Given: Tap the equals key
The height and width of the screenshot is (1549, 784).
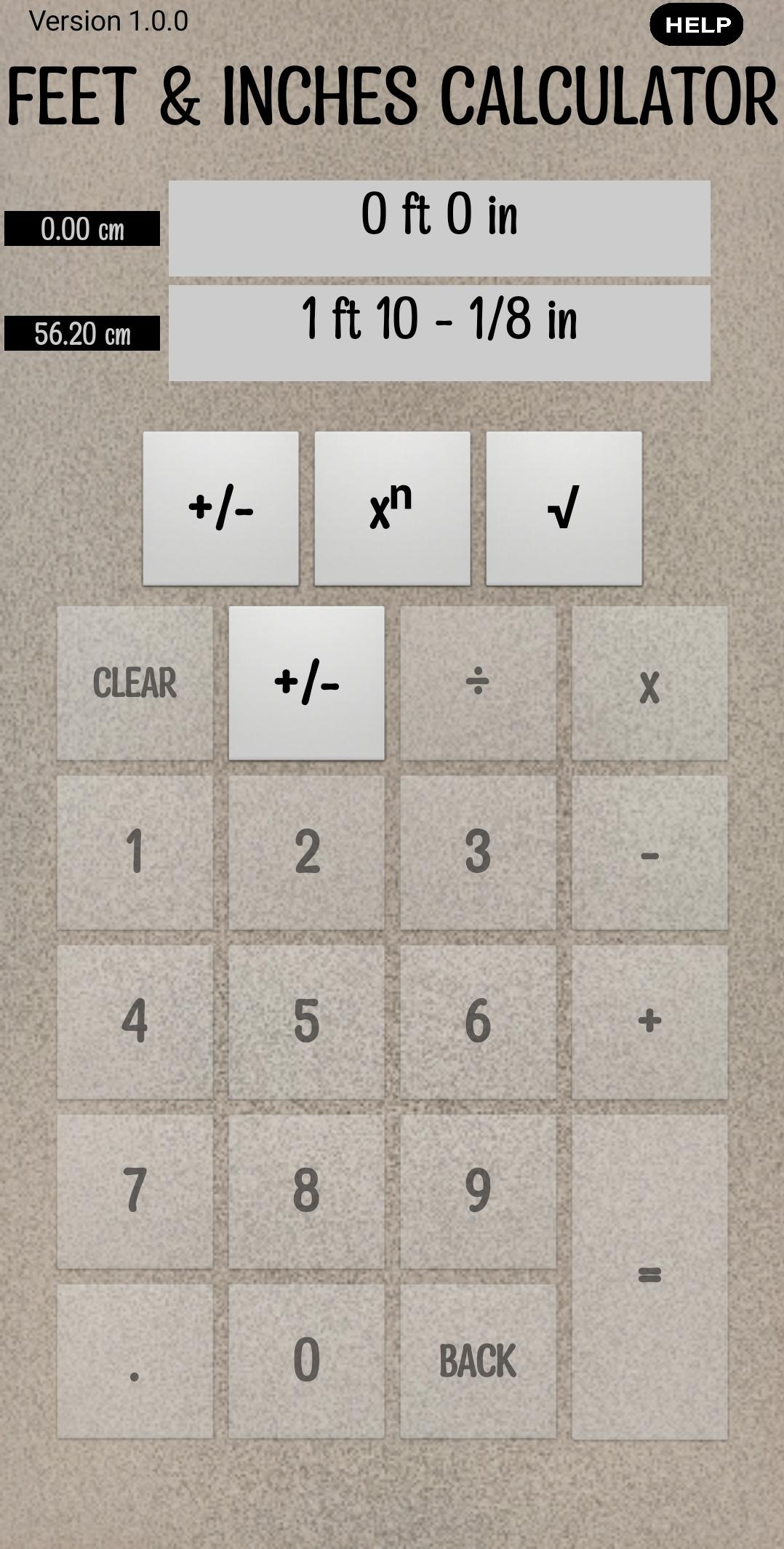Looking at the screenshot, I should (x=649, y=1276).
